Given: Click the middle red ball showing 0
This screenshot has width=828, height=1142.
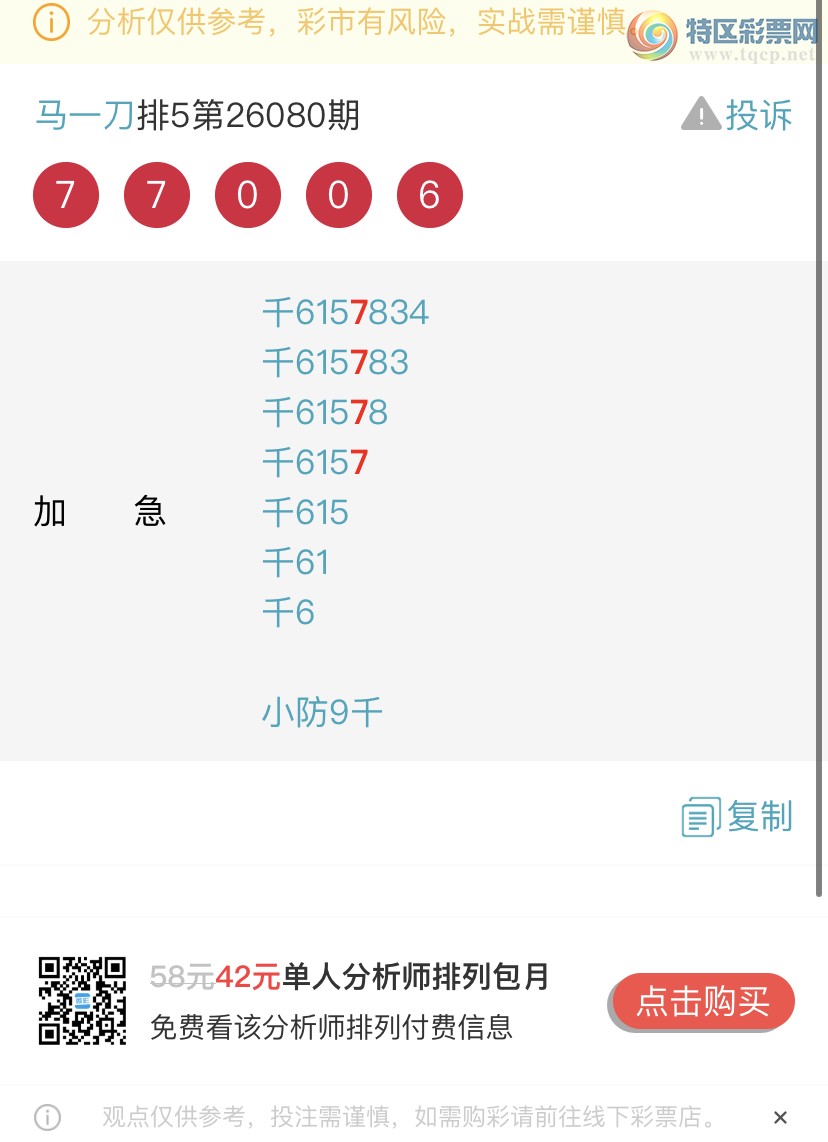Looking at the screenshot, I should [248, 195].
